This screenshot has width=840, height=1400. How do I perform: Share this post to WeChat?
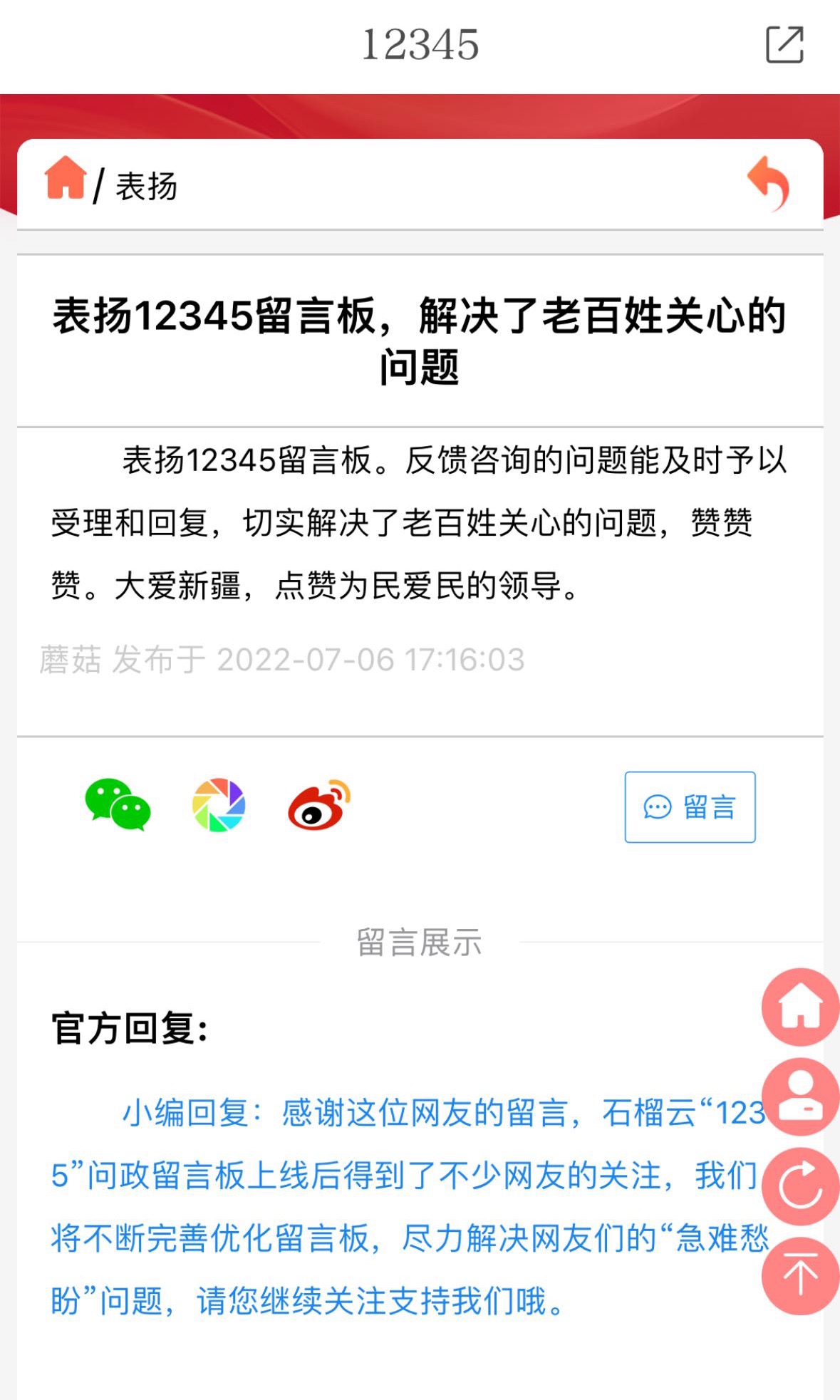click(x=118, y=805)
